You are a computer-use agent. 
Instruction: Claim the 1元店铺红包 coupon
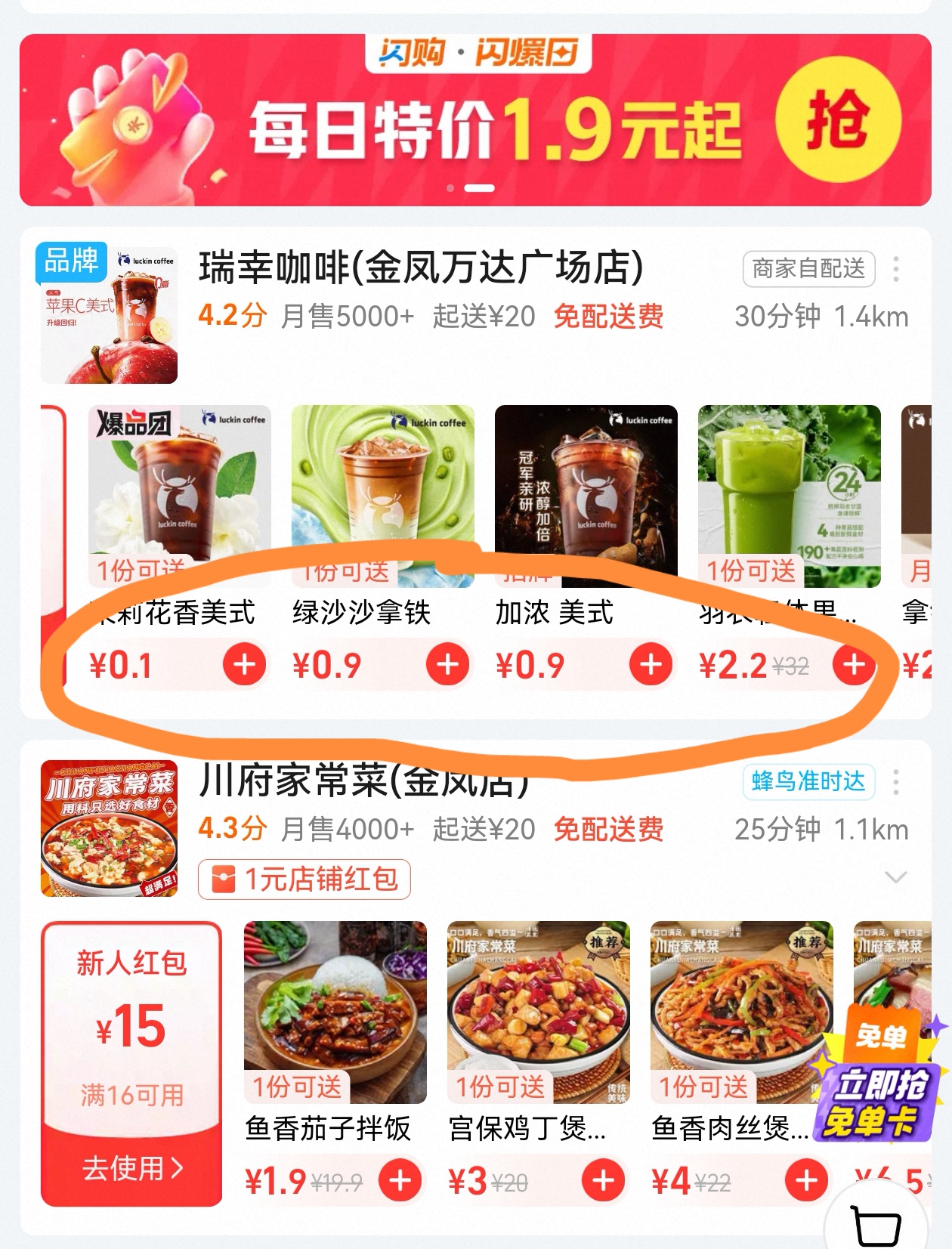tap(304, 879)
